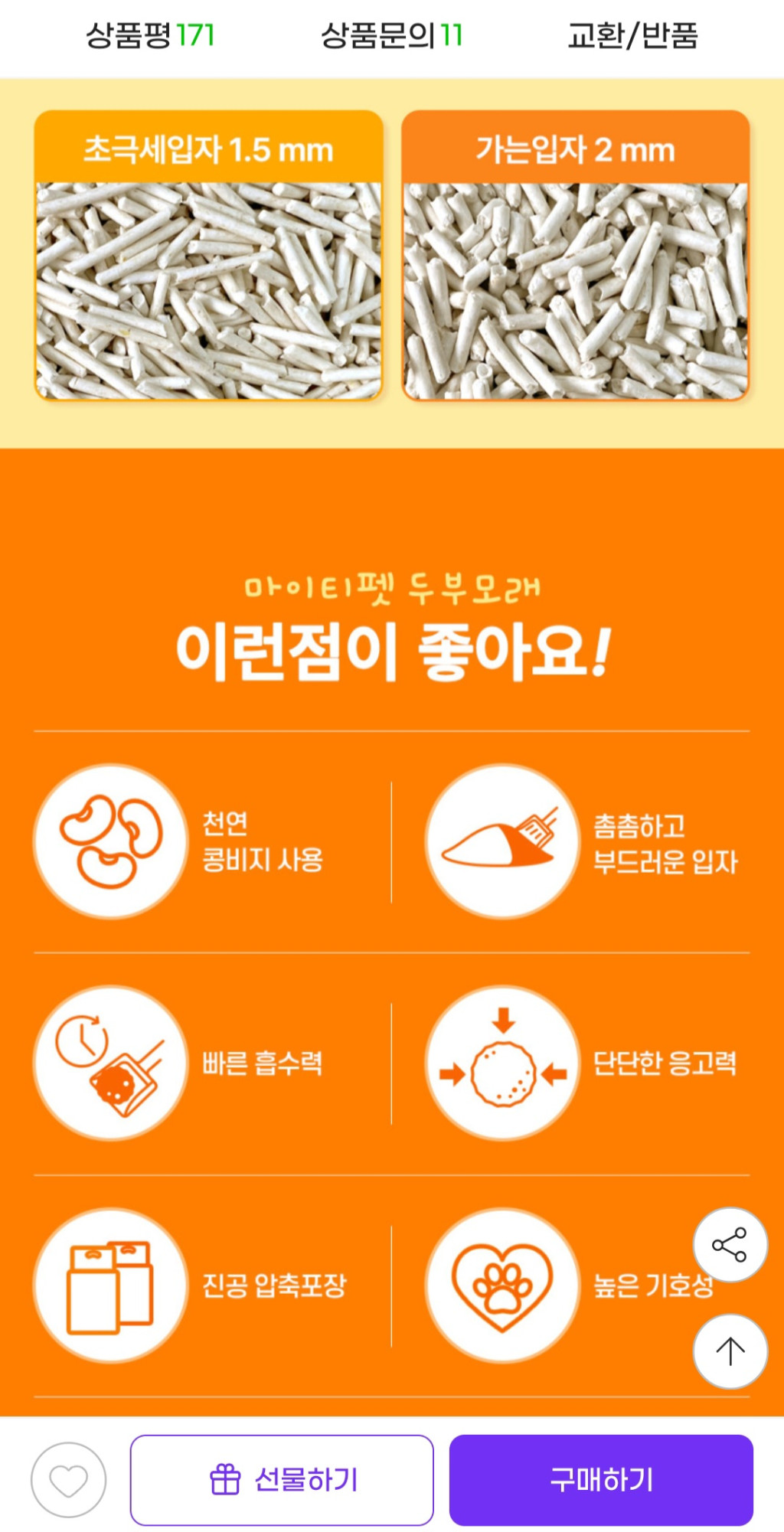
Task: Tap 구매하기 to buy the product
Action: pyautogui.click(x=601, y=1480)
